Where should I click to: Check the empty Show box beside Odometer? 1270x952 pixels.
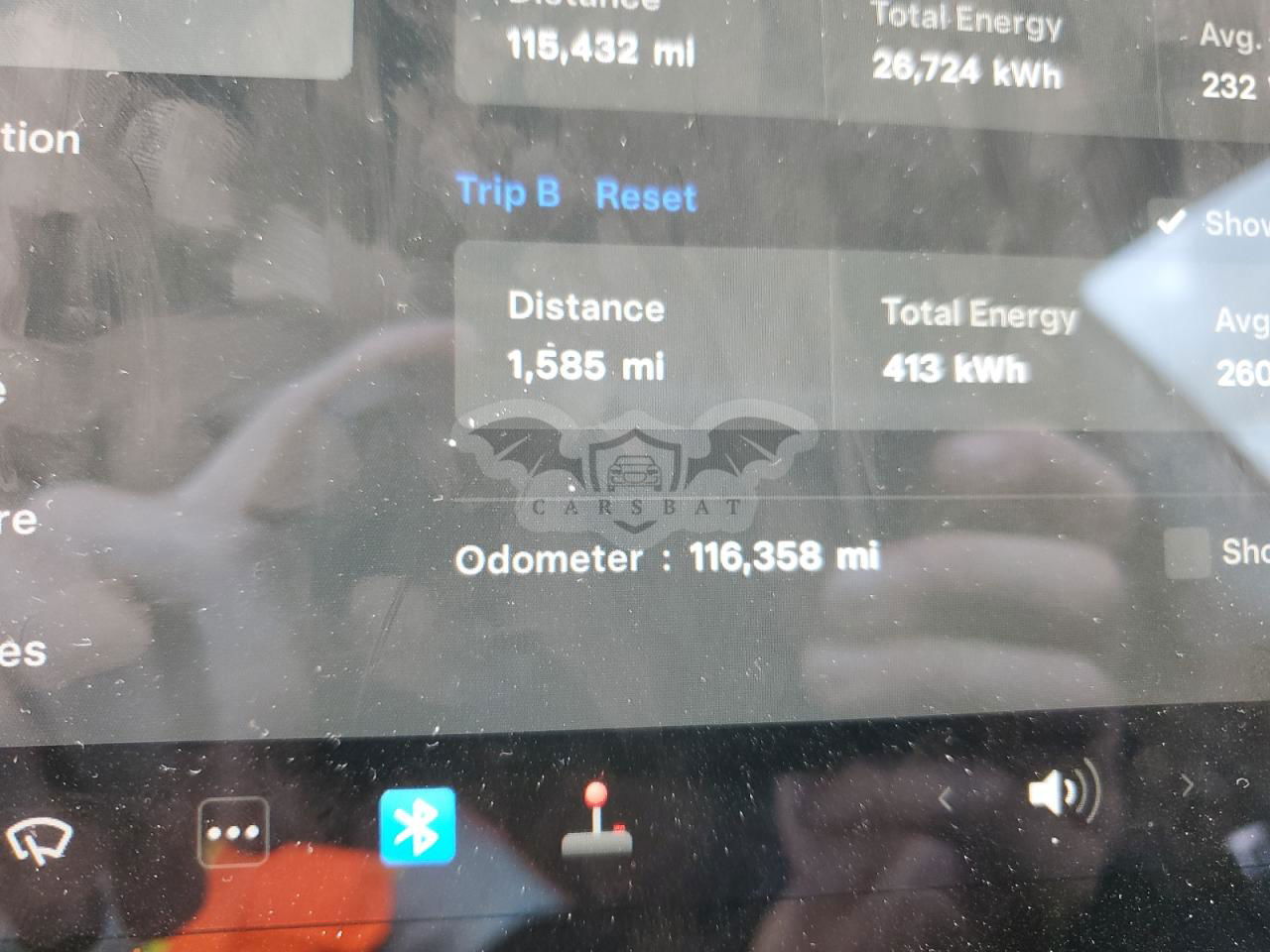(1186, 552)
